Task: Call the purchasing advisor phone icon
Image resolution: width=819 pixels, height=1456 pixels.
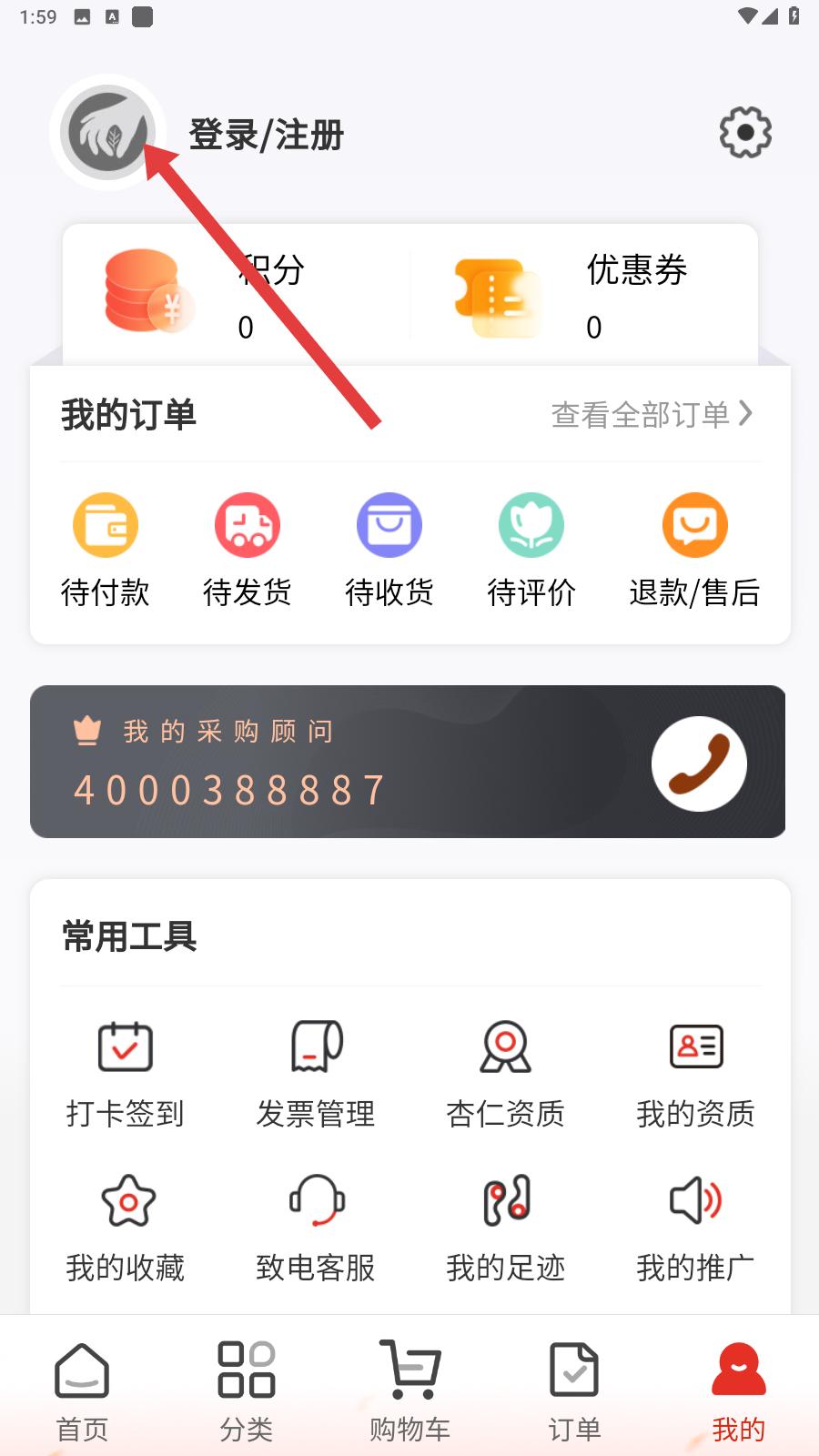Action: coord(699,763)
